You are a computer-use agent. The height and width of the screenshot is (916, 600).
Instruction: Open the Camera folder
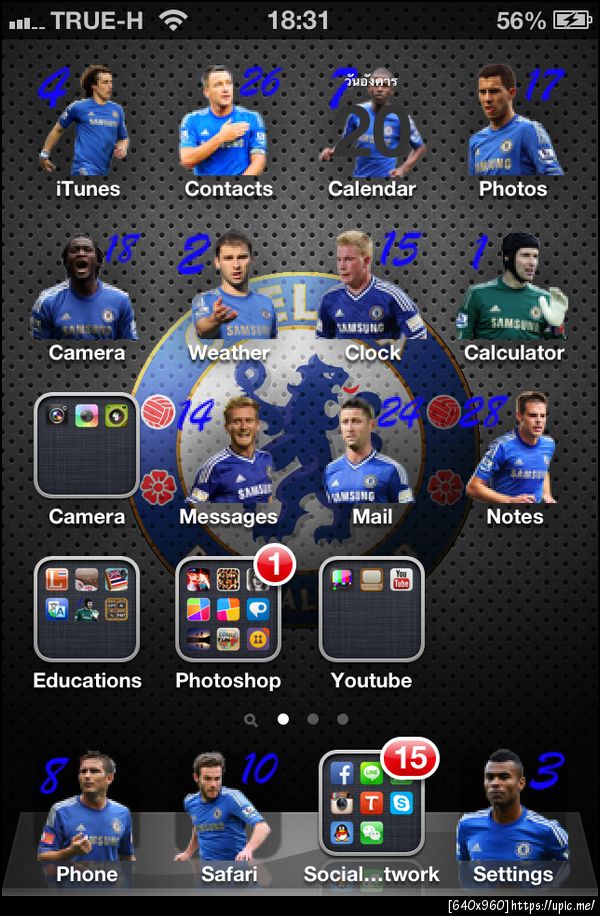pyautogui.click(x=87, y=446)
